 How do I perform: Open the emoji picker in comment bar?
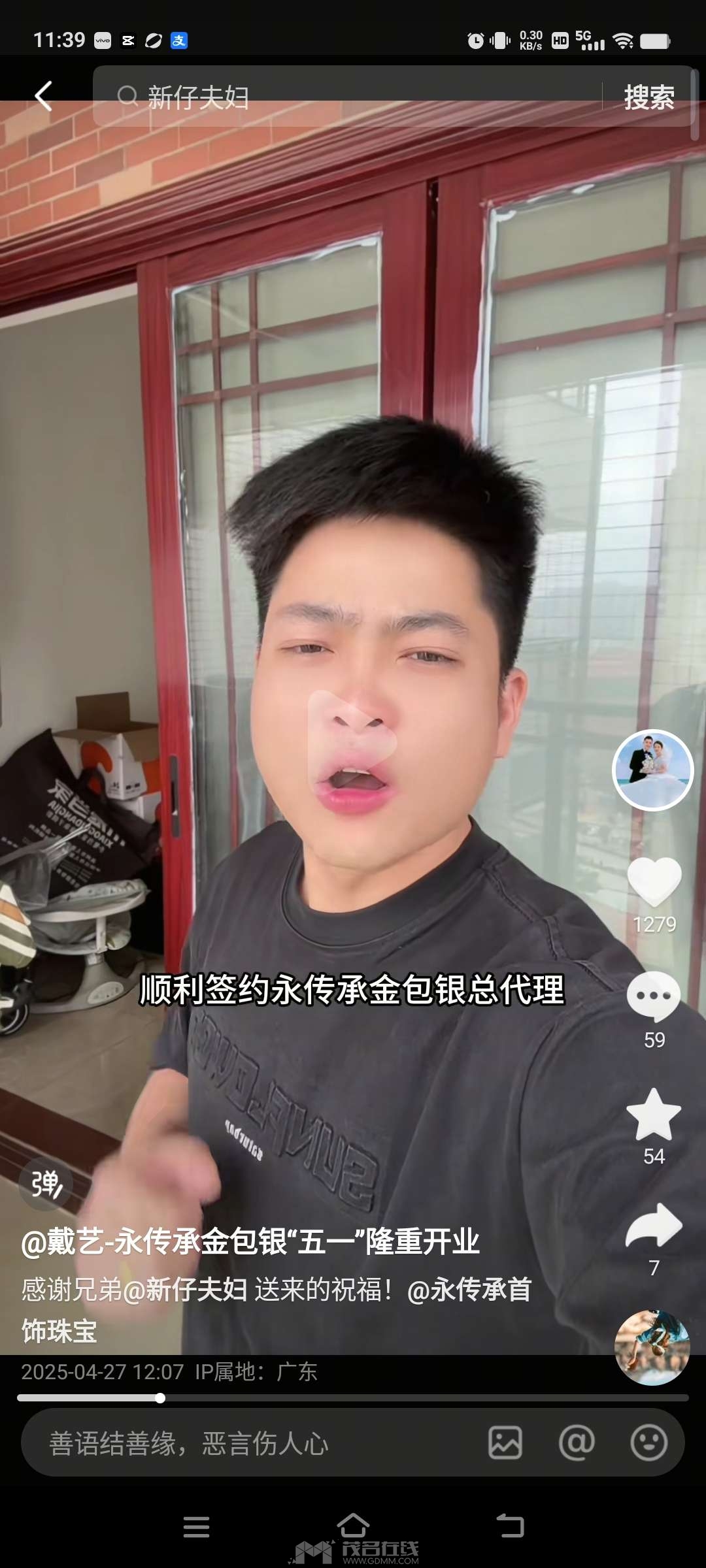tap(648, 1443)
